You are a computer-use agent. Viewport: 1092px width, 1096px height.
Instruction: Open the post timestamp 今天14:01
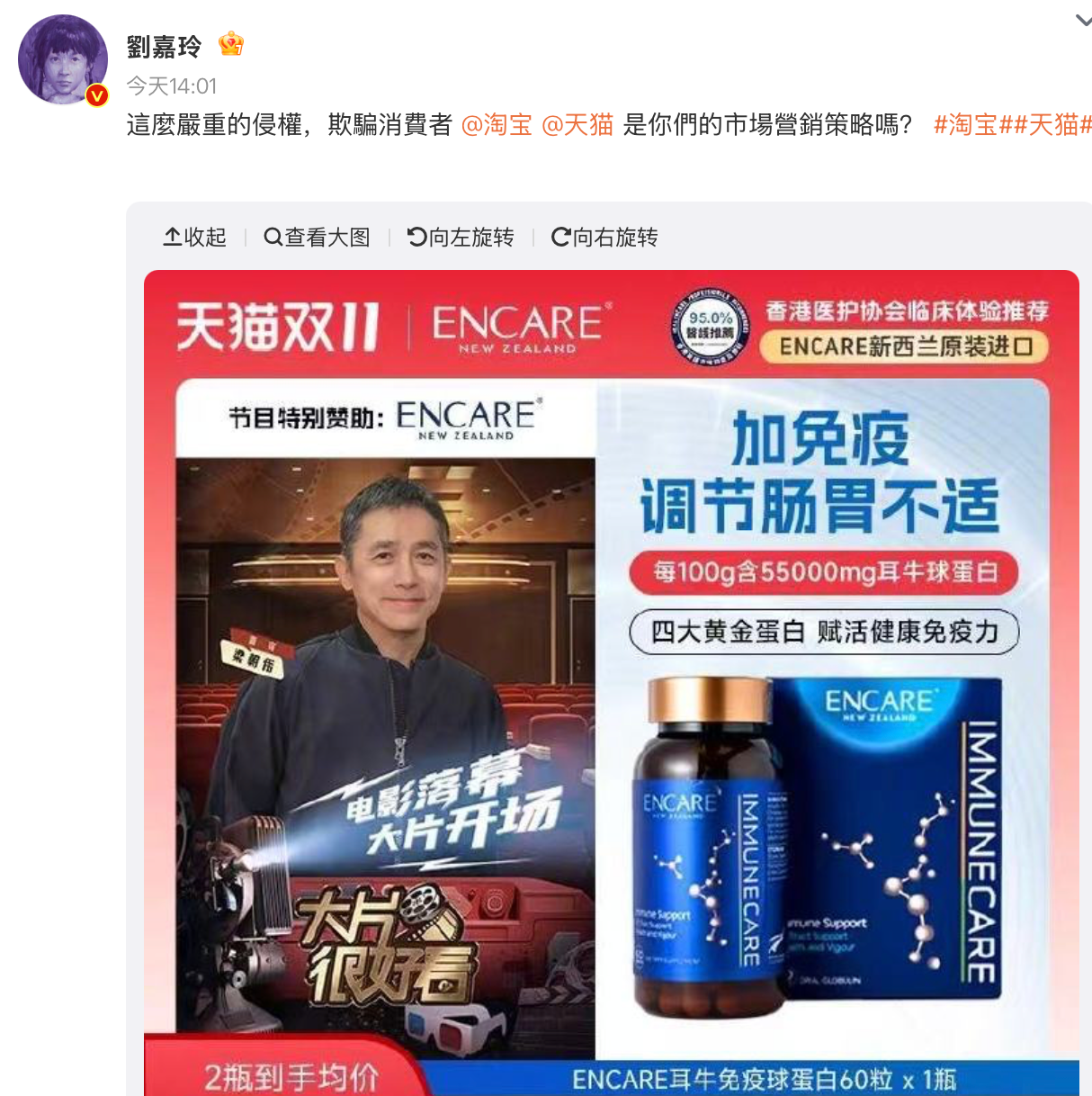172,86
